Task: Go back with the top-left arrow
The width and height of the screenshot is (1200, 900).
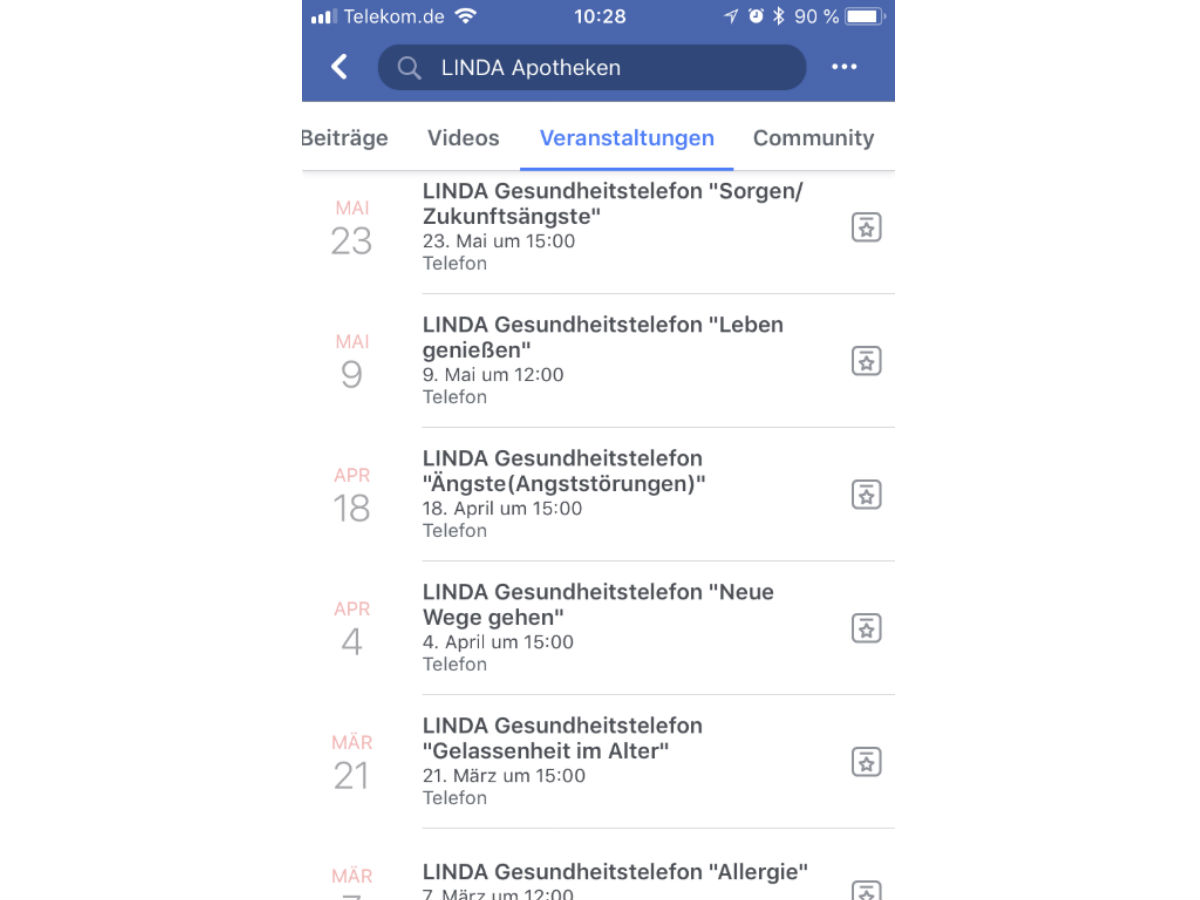Action: pos(340,67)
